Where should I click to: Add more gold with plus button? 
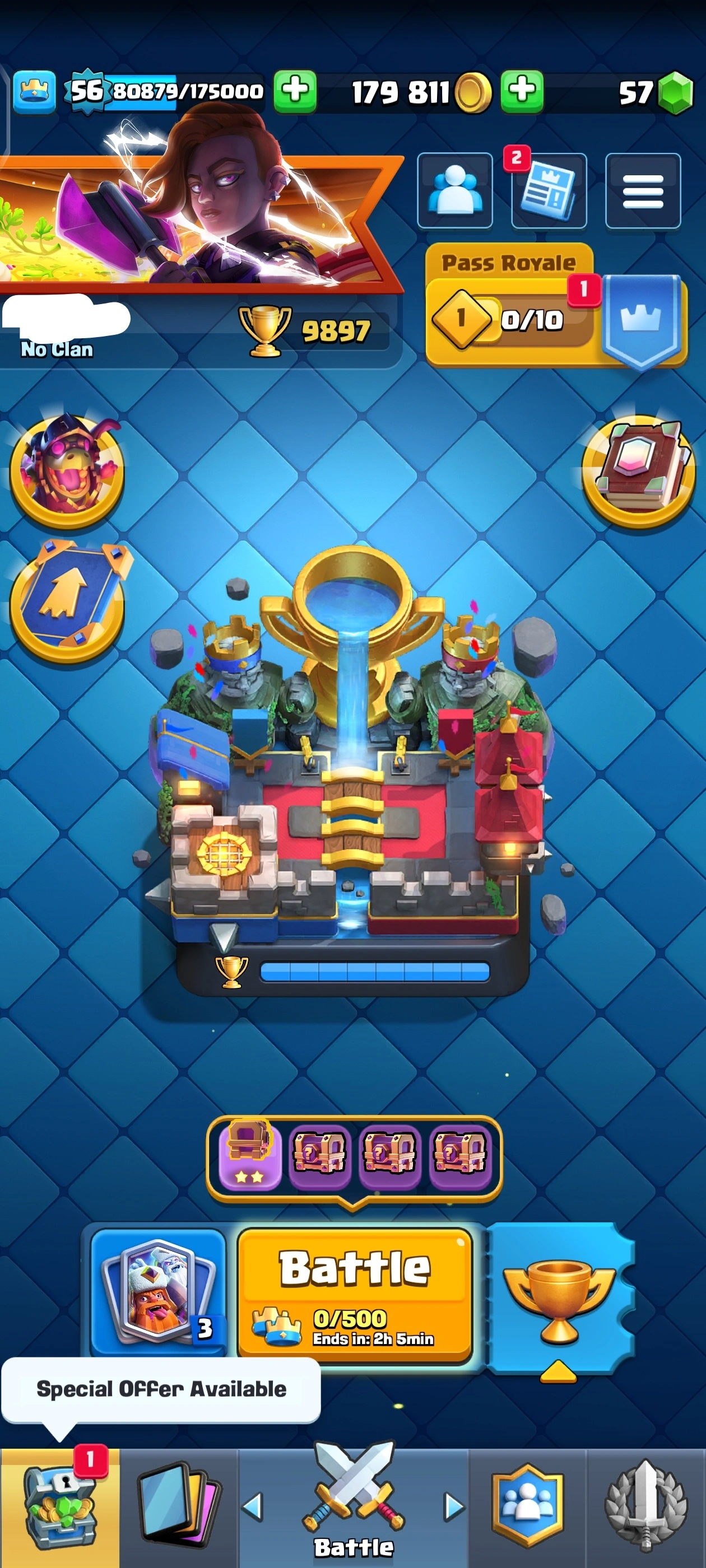[x=522, y=91]
